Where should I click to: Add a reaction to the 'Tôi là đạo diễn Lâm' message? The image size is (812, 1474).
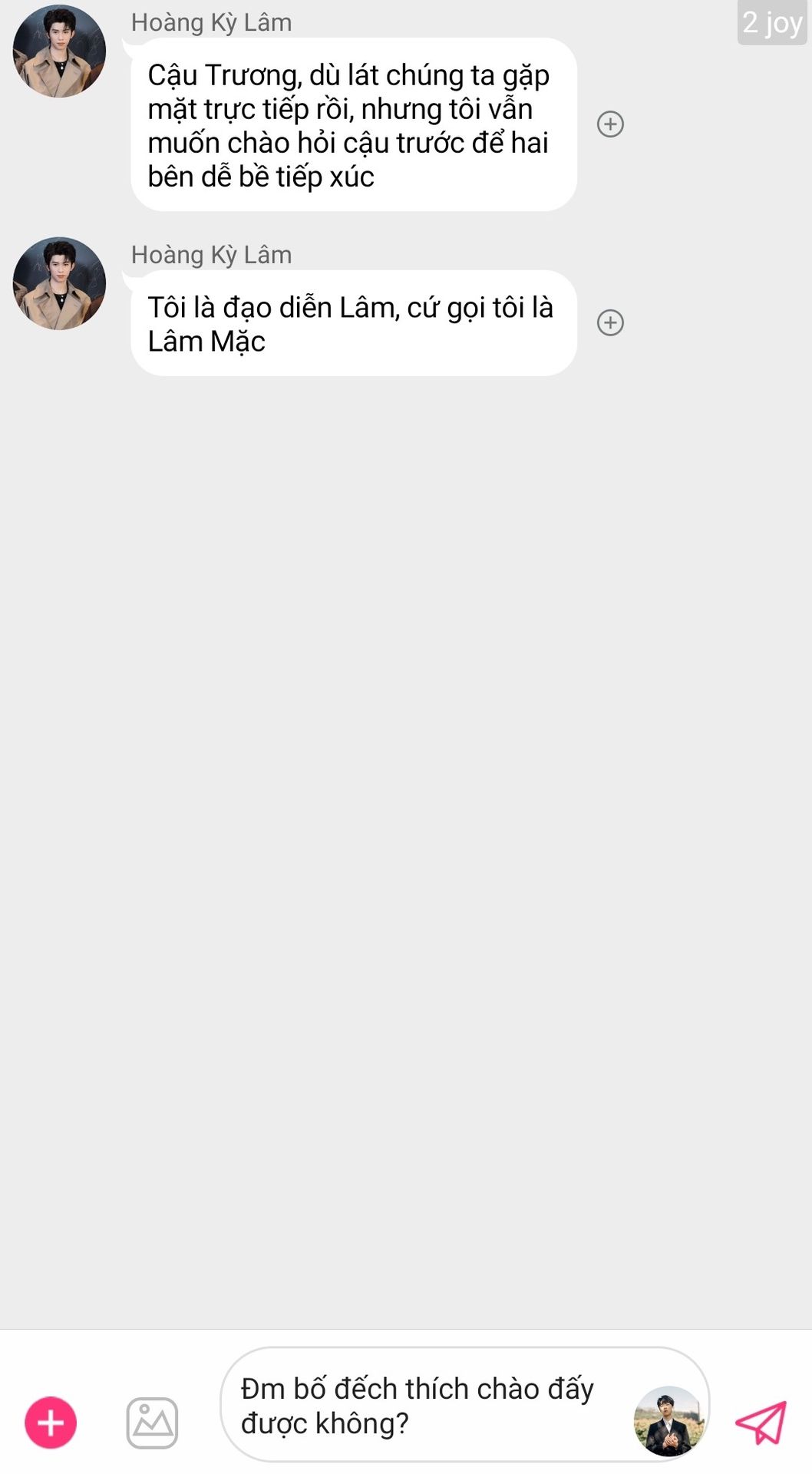coord(610,322)
